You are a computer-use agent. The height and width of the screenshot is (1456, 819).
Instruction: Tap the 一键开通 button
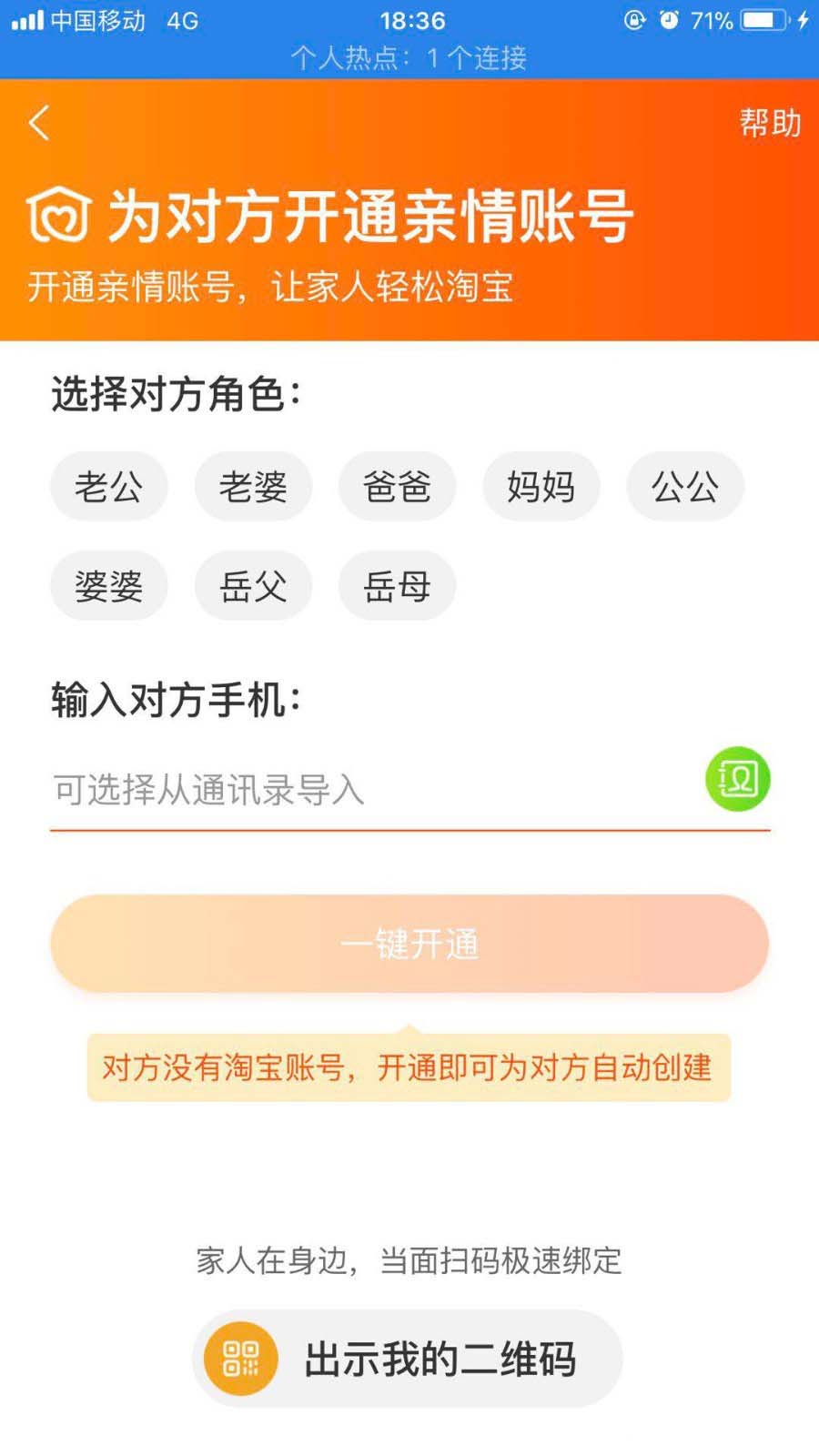[409, 944]
